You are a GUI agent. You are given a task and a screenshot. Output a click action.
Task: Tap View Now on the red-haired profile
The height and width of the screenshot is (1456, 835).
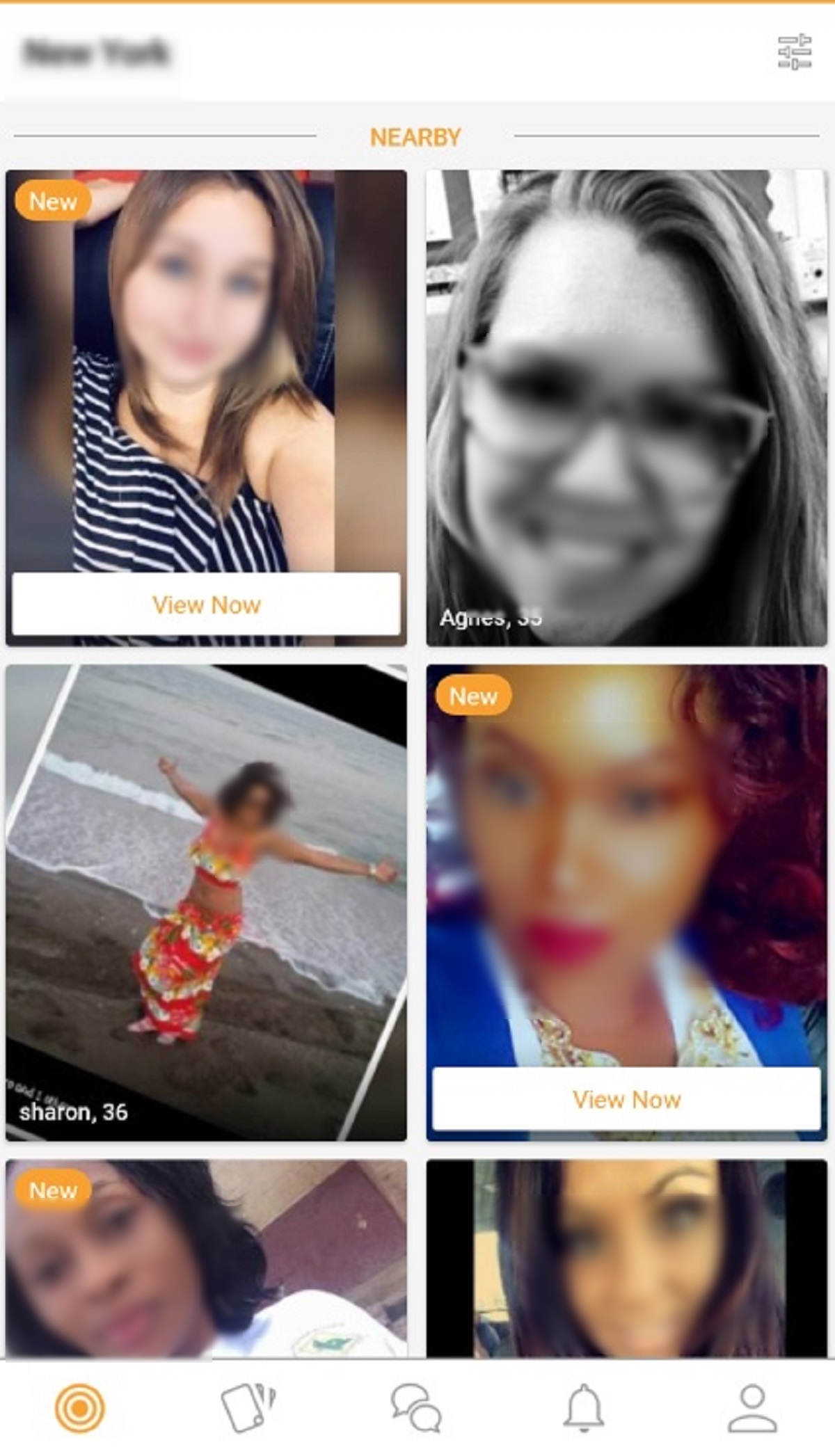(x=626, y=1098)
